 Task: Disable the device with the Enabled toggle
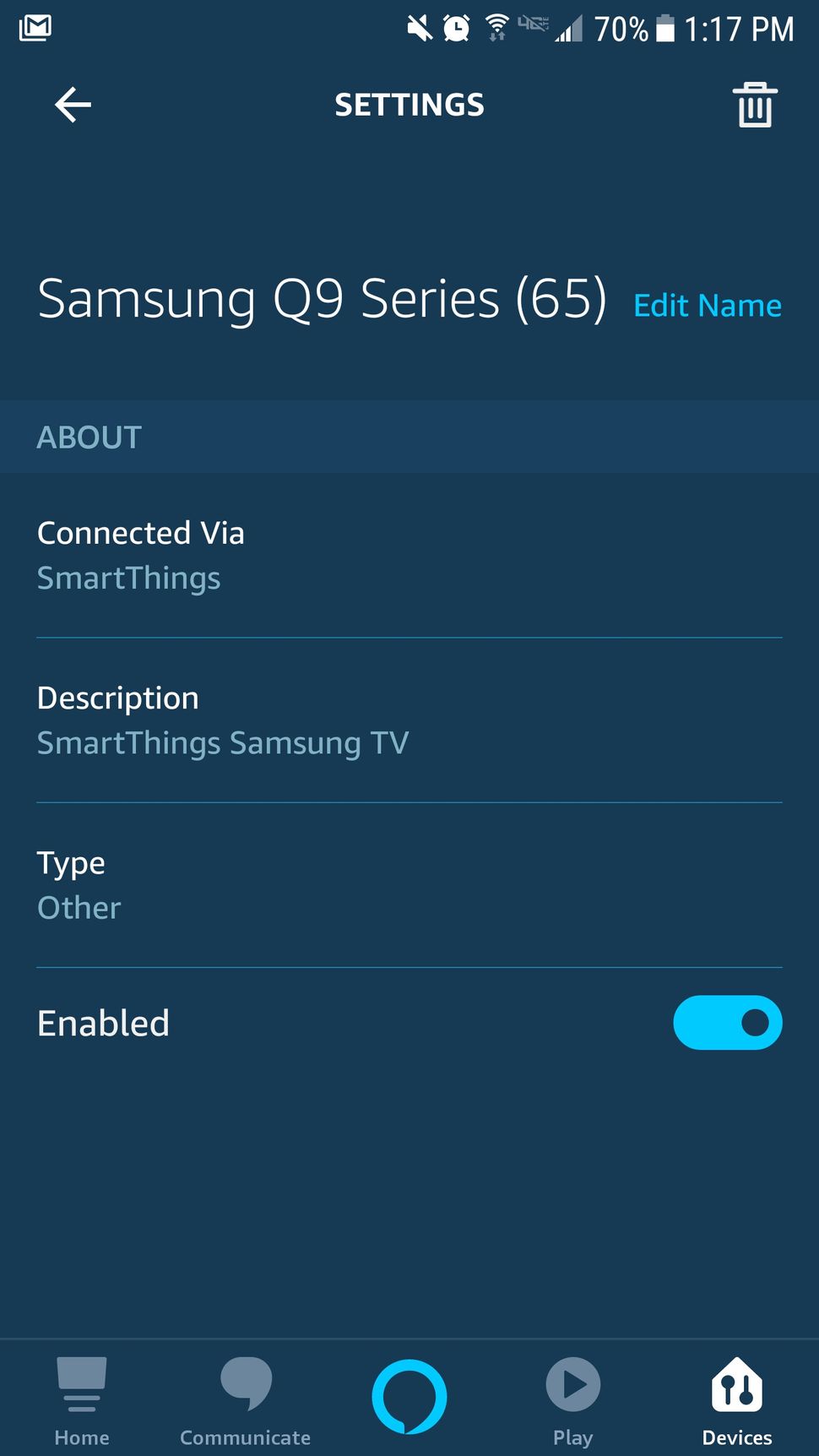point(727,1022)
